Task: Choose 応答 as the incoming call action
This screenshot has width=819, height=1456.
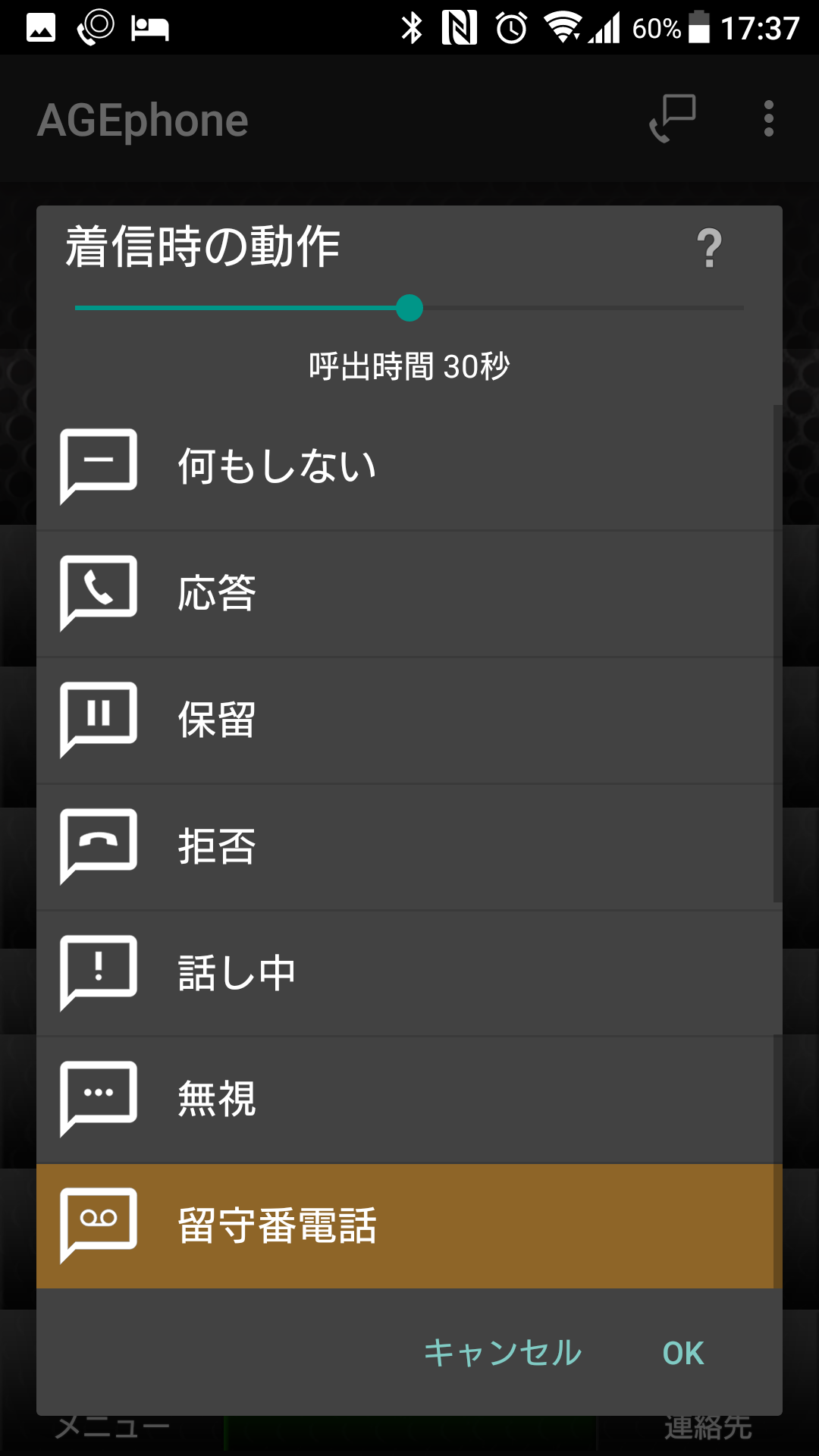Action: click(409, 593)
